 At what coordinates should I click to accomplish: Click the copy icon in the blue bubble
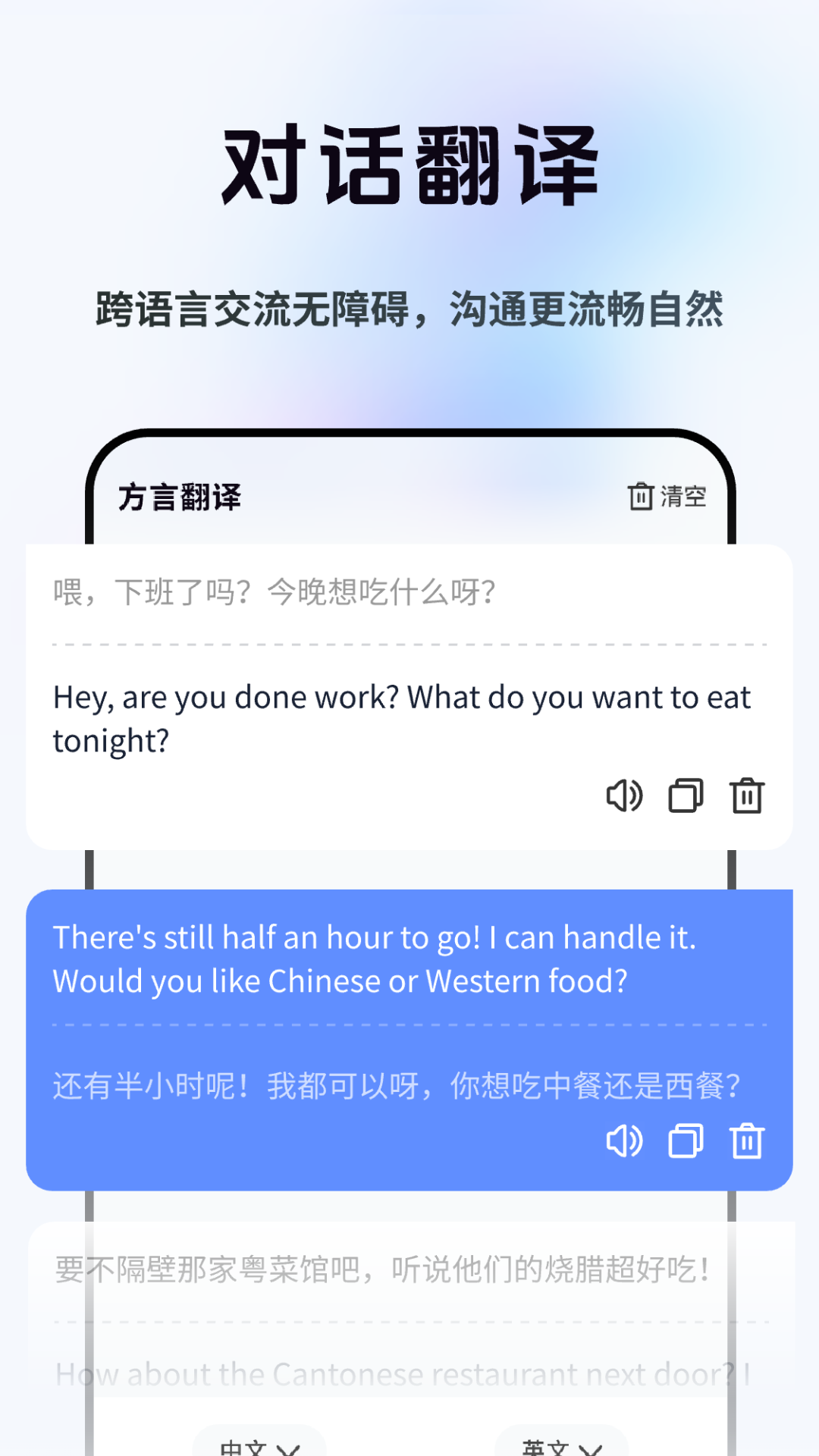tap(686, 1141)
